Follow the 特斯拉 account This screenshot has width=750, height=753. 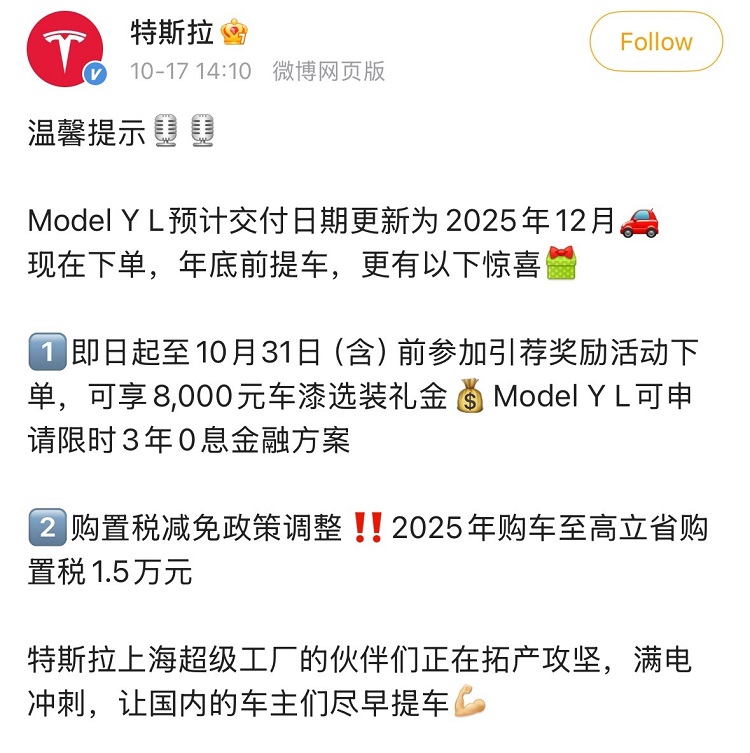point(655,42)
